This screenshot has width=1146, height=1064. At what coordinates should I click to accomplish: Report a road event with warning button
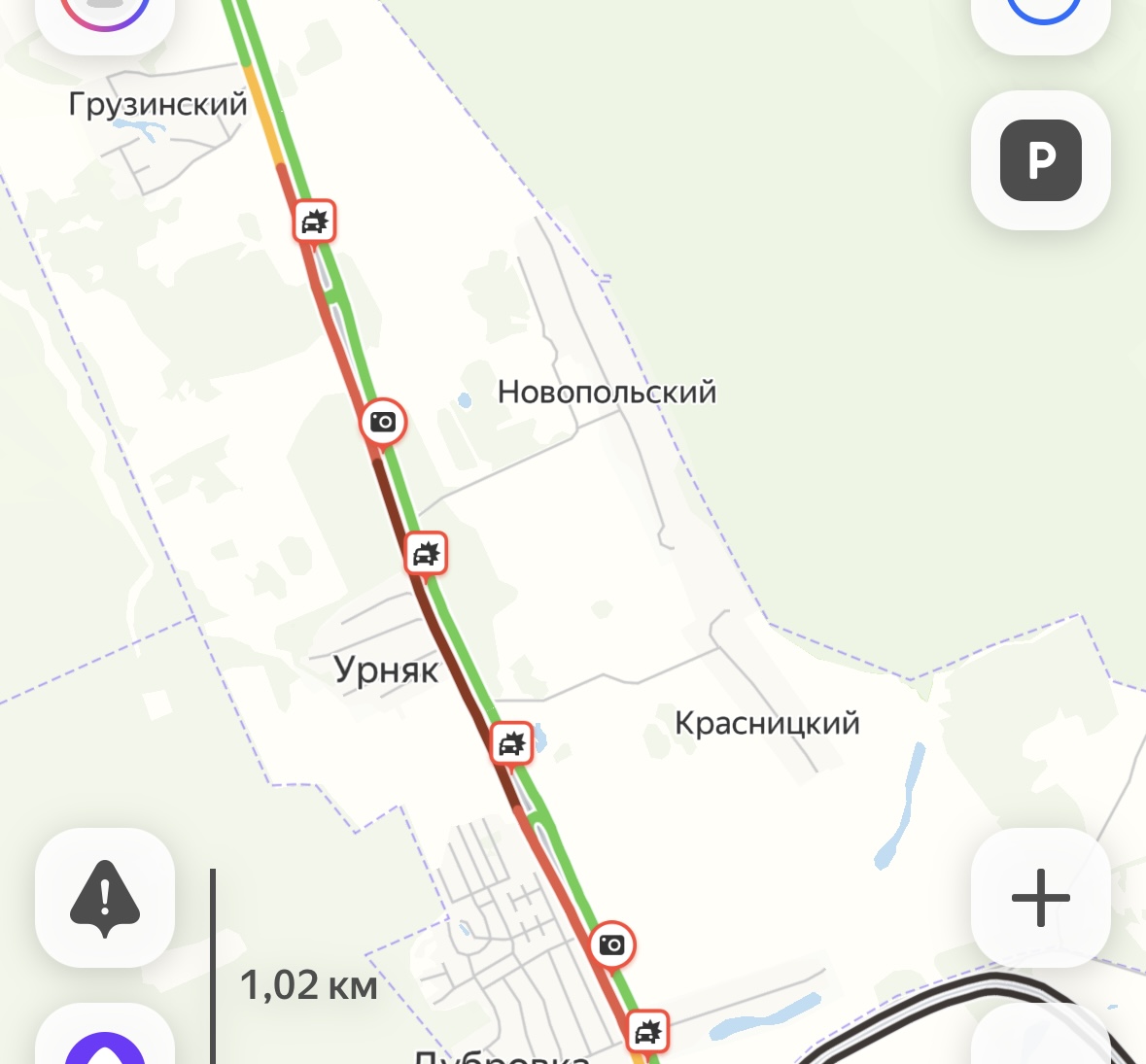105,897
